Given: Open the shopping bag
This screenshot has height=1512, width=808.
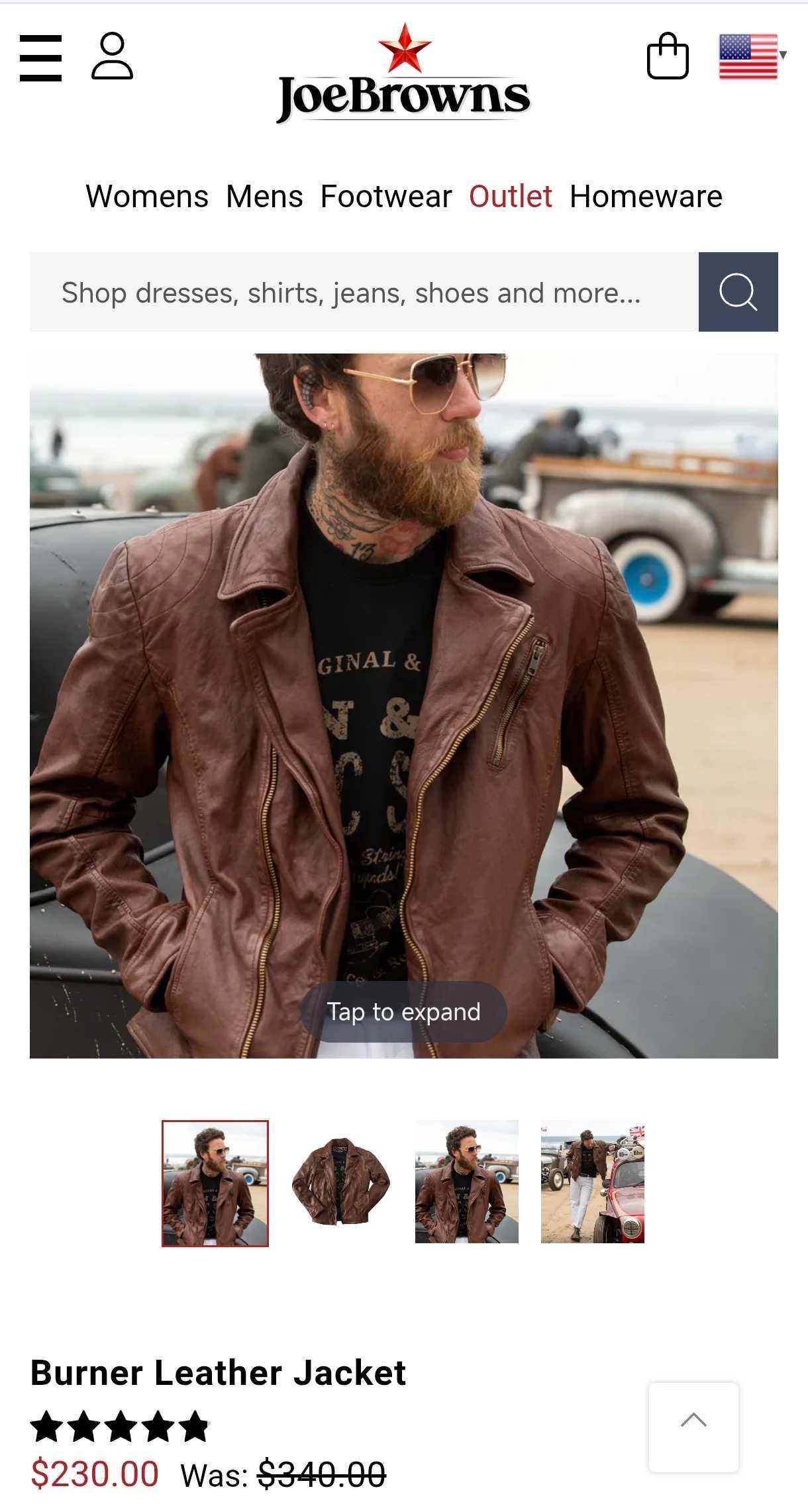Looking at the screenshot, I should click(667, 56).
